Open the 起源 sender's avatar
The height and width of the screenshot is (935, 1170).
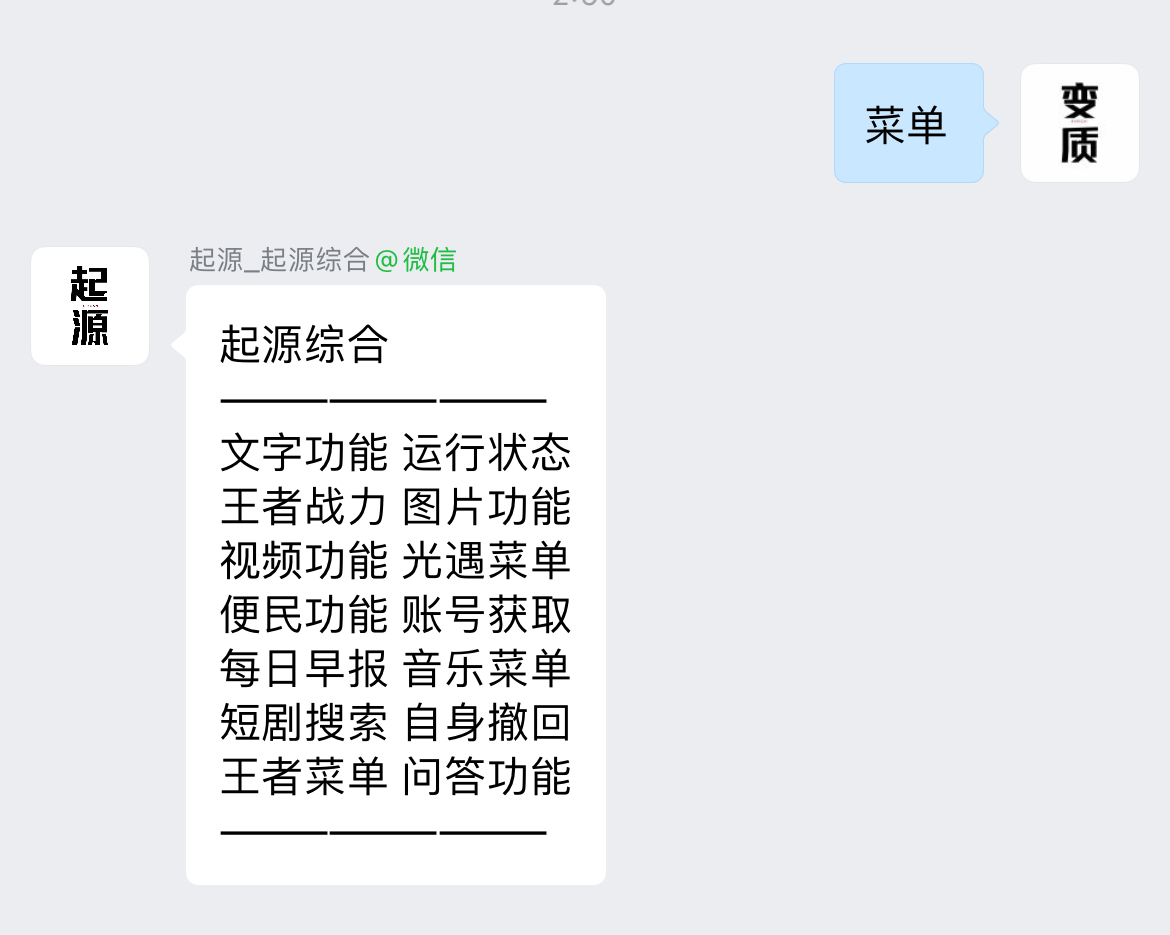(90, 306)
